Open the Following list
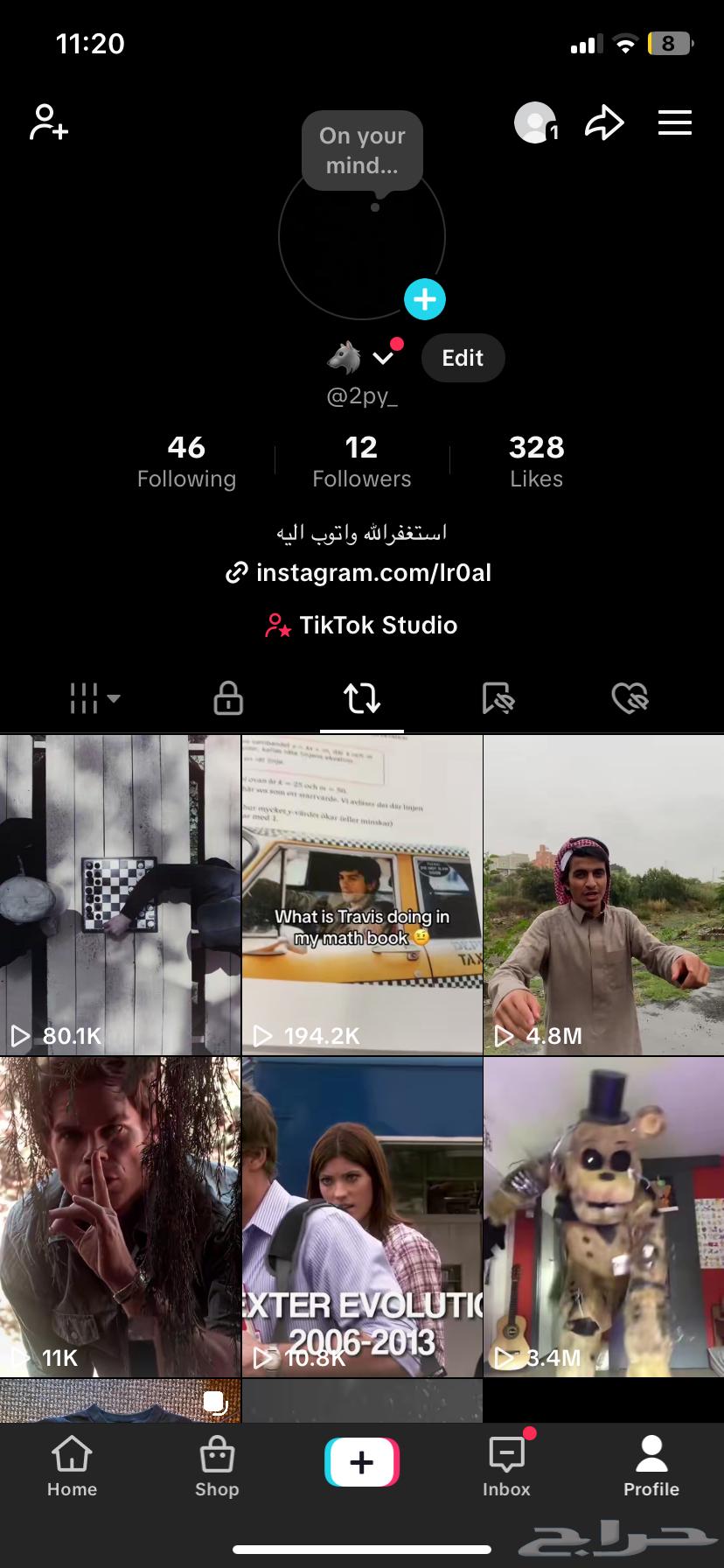The image size is (724, 1568). (x=186, y=462)
